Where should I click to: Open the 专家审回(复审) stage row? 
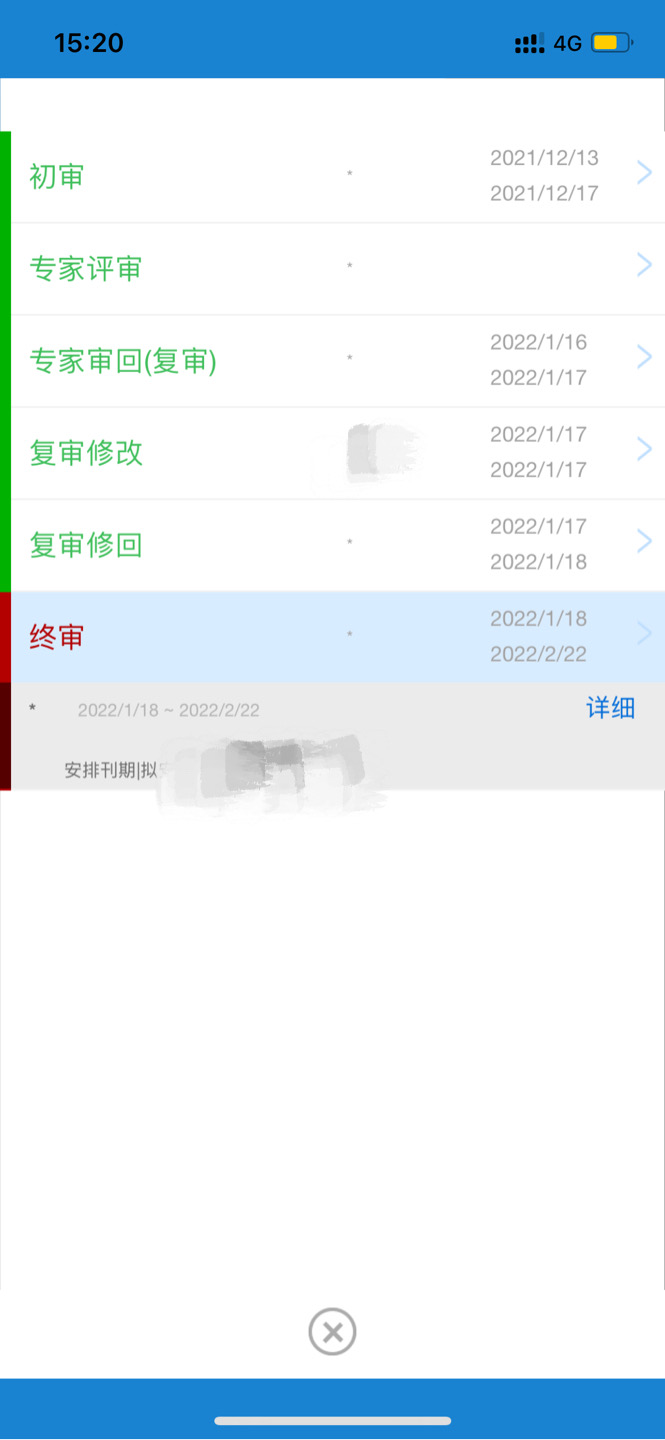tap(332, 360)
